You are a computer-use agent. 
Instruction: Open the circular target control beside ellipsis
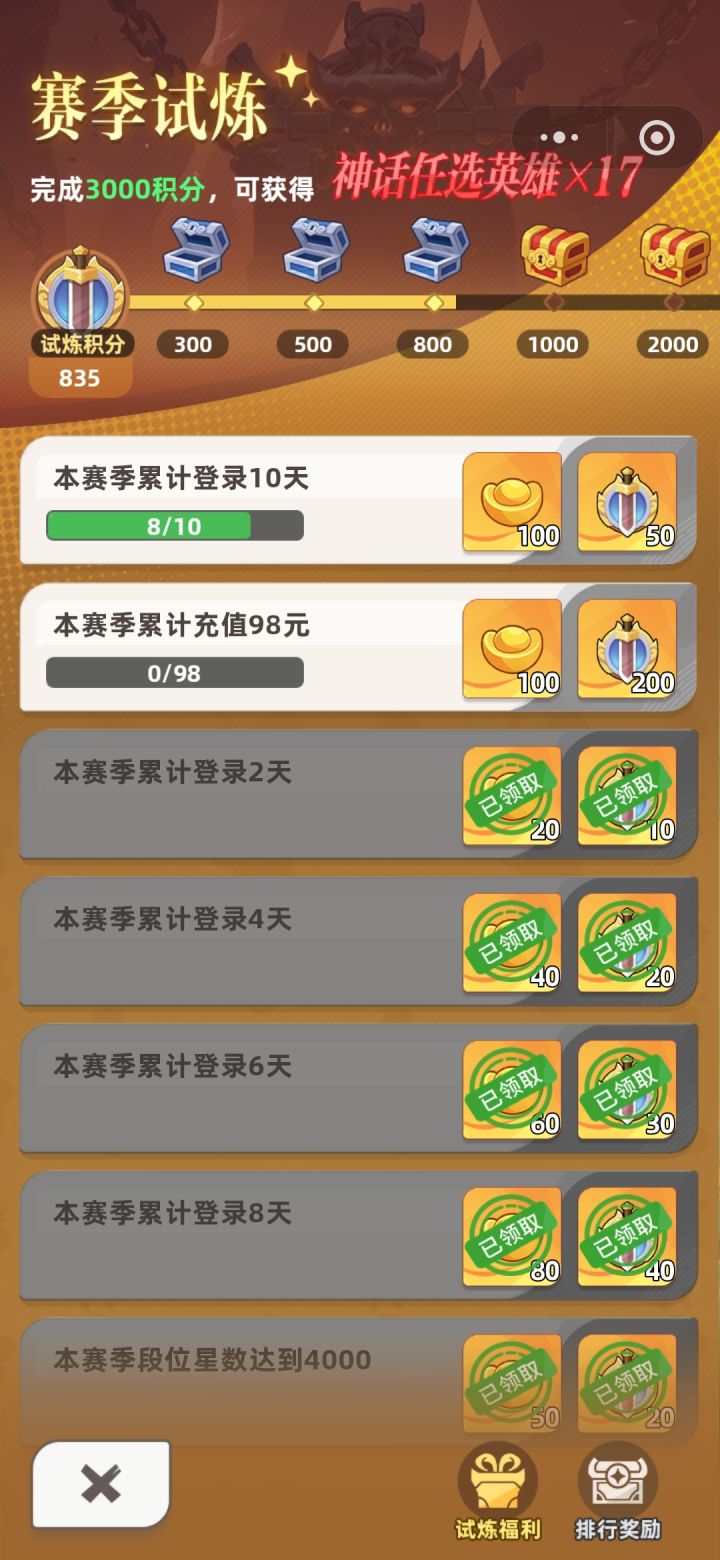(x=659, y=137)
